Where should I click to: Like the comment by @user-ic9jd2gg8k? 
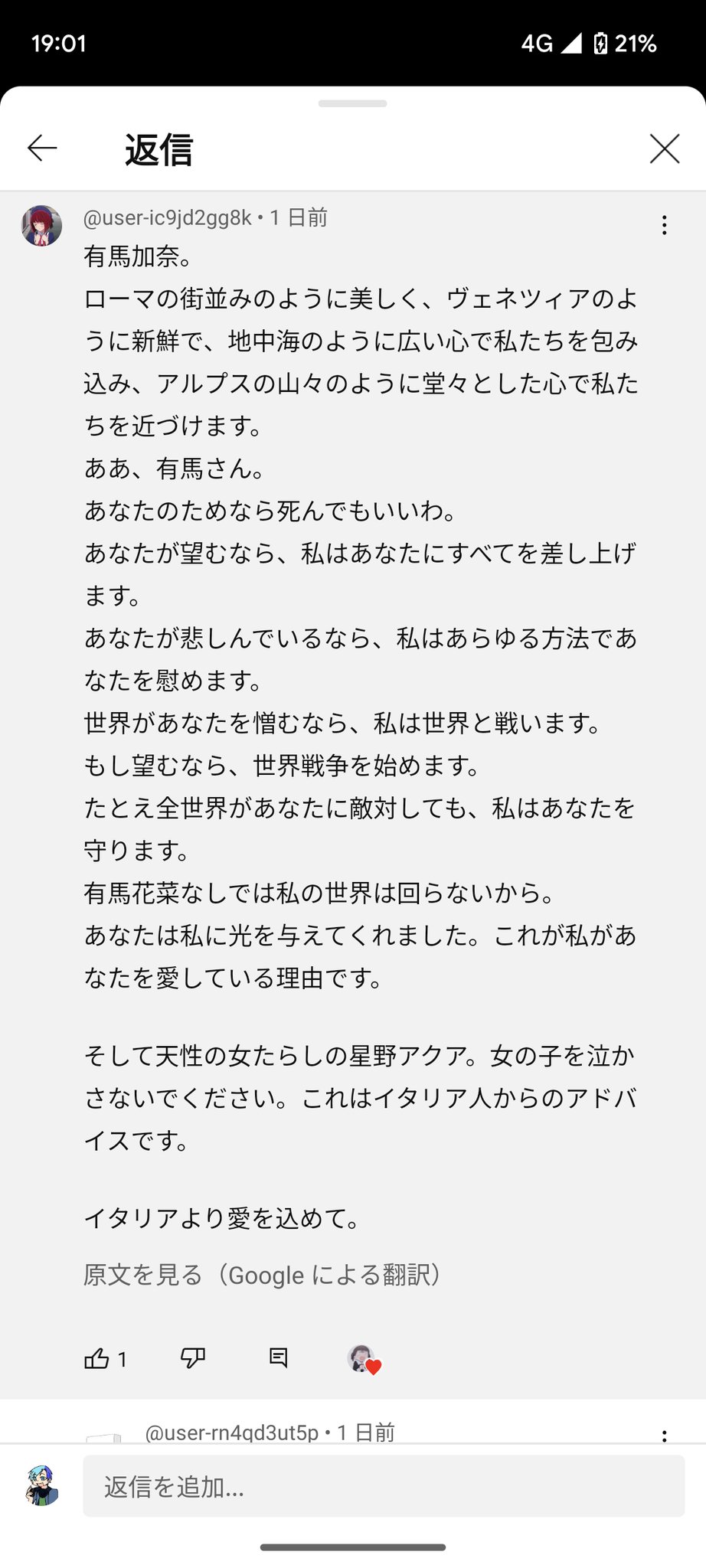(97, 1358)
